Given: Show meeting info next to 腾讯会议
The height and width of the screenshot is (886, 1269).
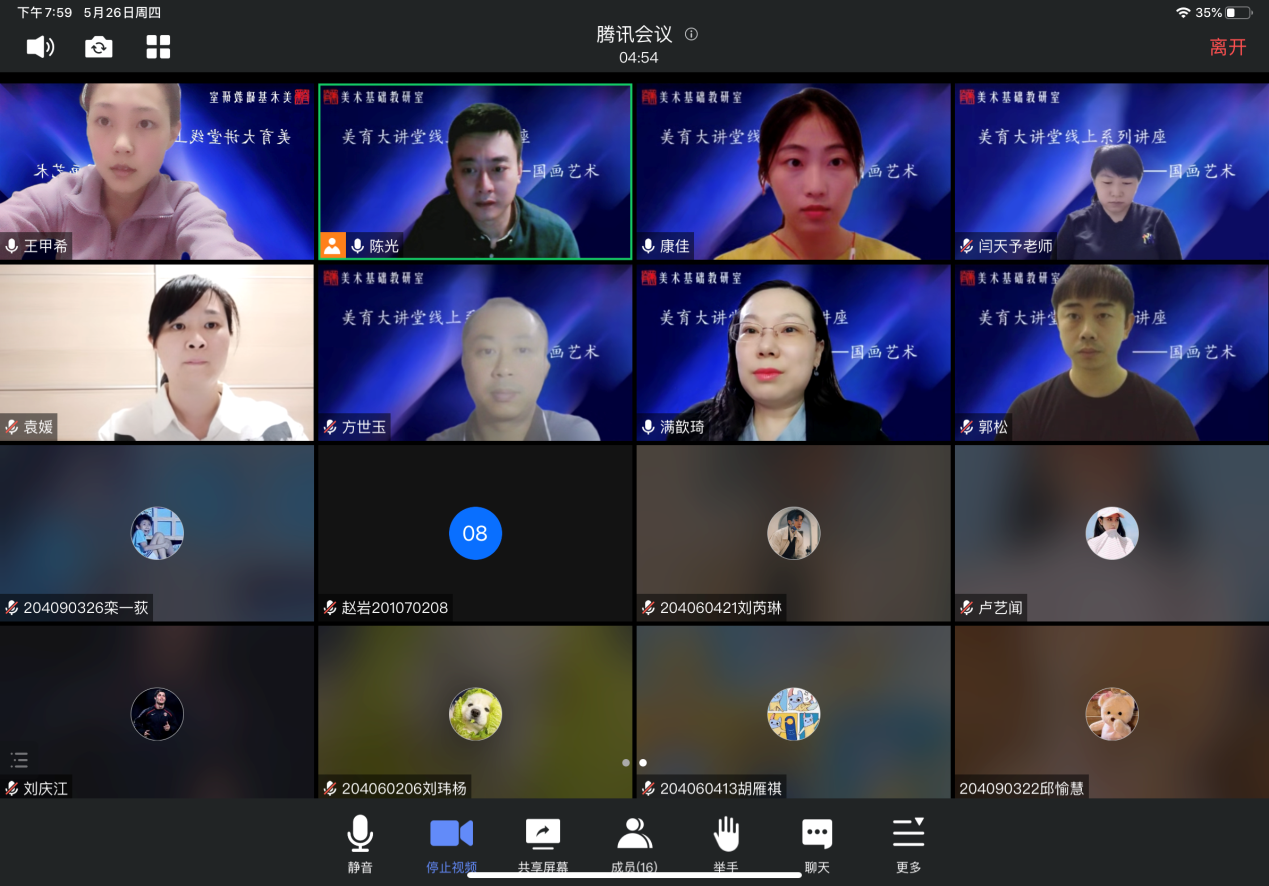Looking at the screenshot, I should (x=691, y=34).
